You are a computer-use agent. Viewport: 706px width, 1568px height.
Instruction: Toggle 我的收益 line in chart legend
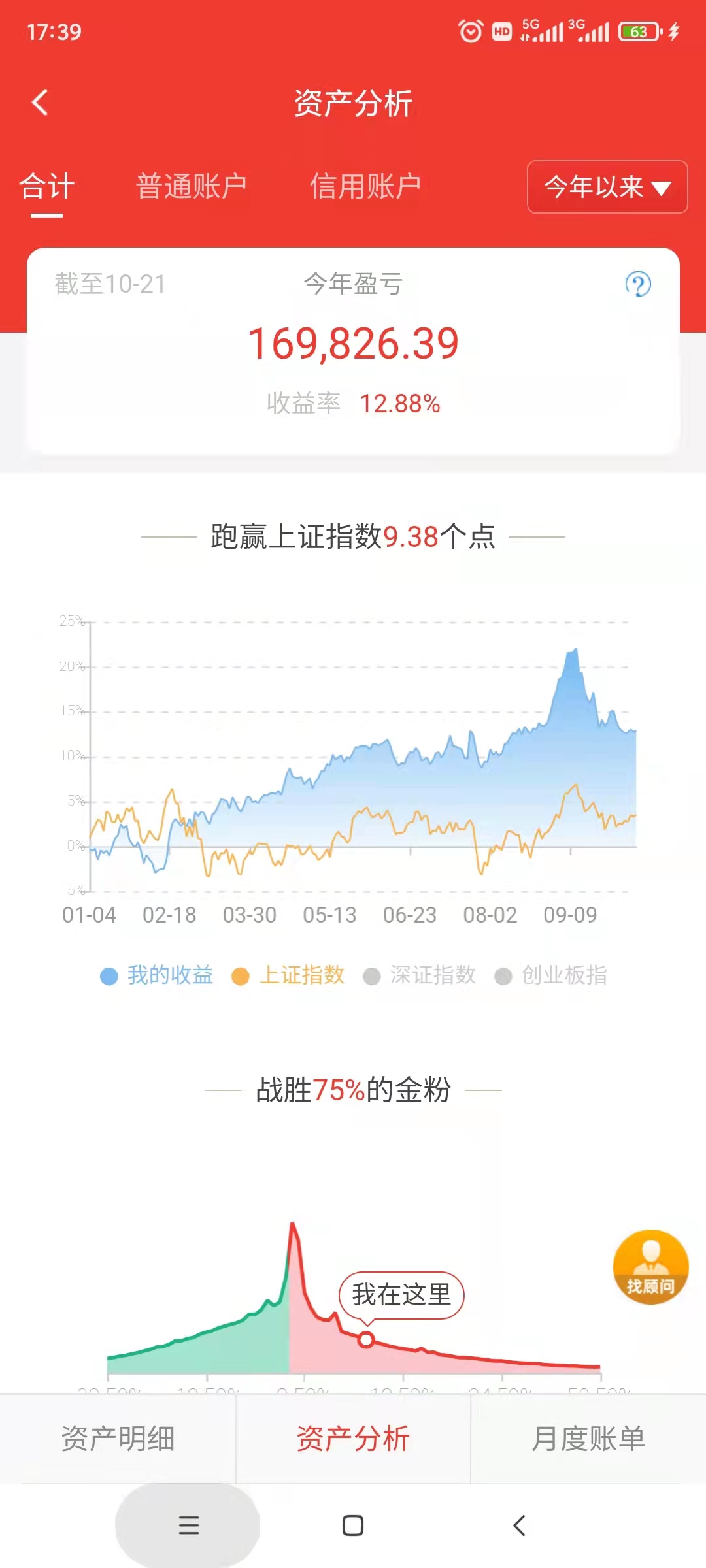click(x=157, y=975)
